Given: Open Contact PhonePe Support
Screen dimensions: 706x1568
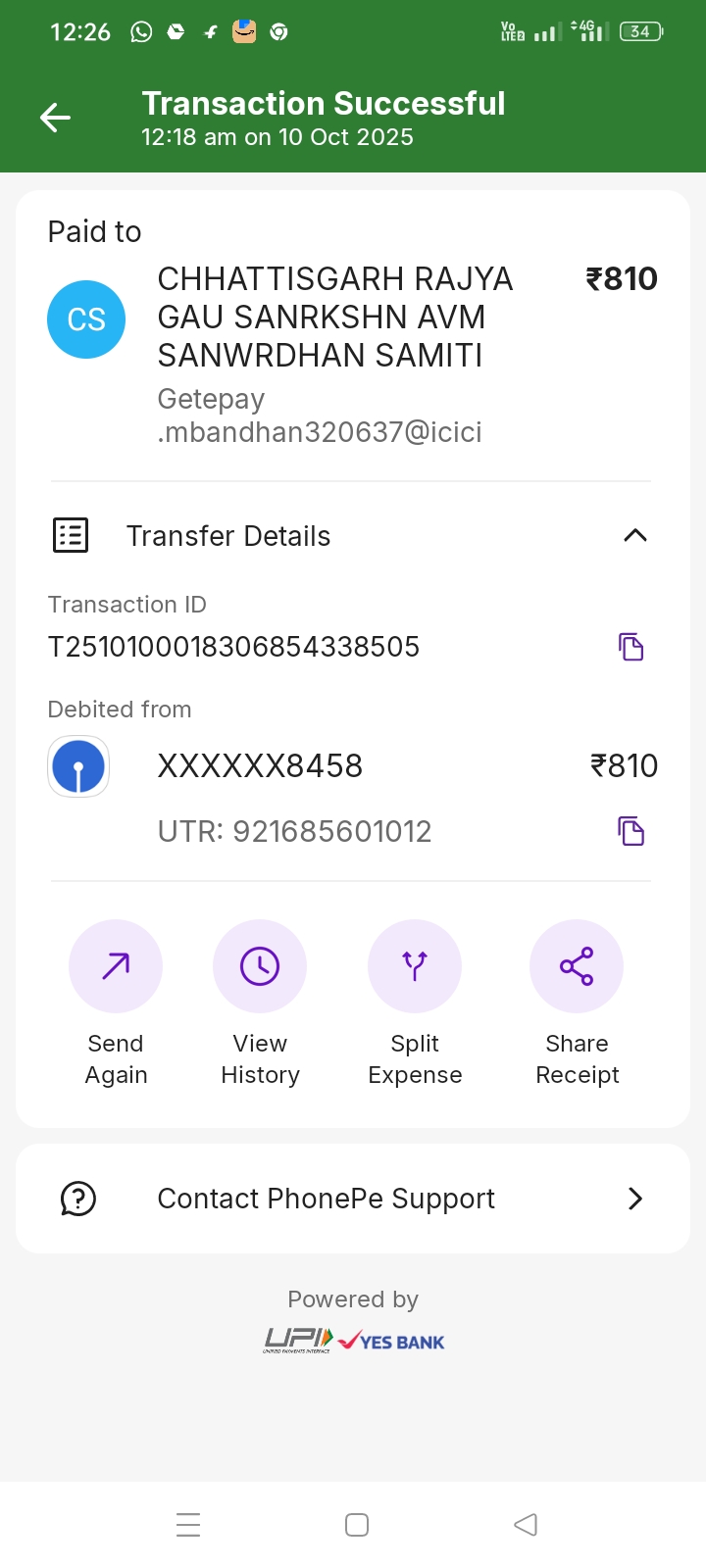Looking at the screenshot, I should tap(353, 1199).
